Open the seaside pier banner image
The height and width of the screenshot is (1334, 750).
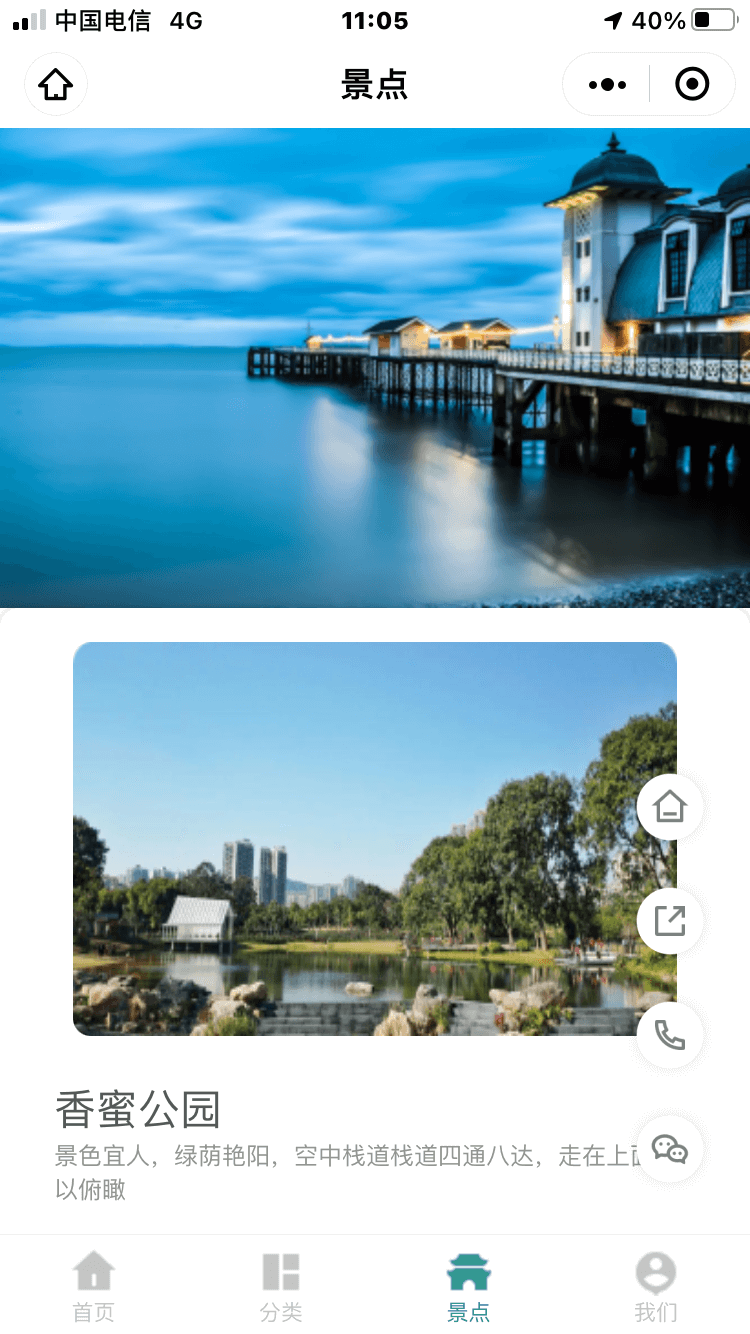click(375, 368)
